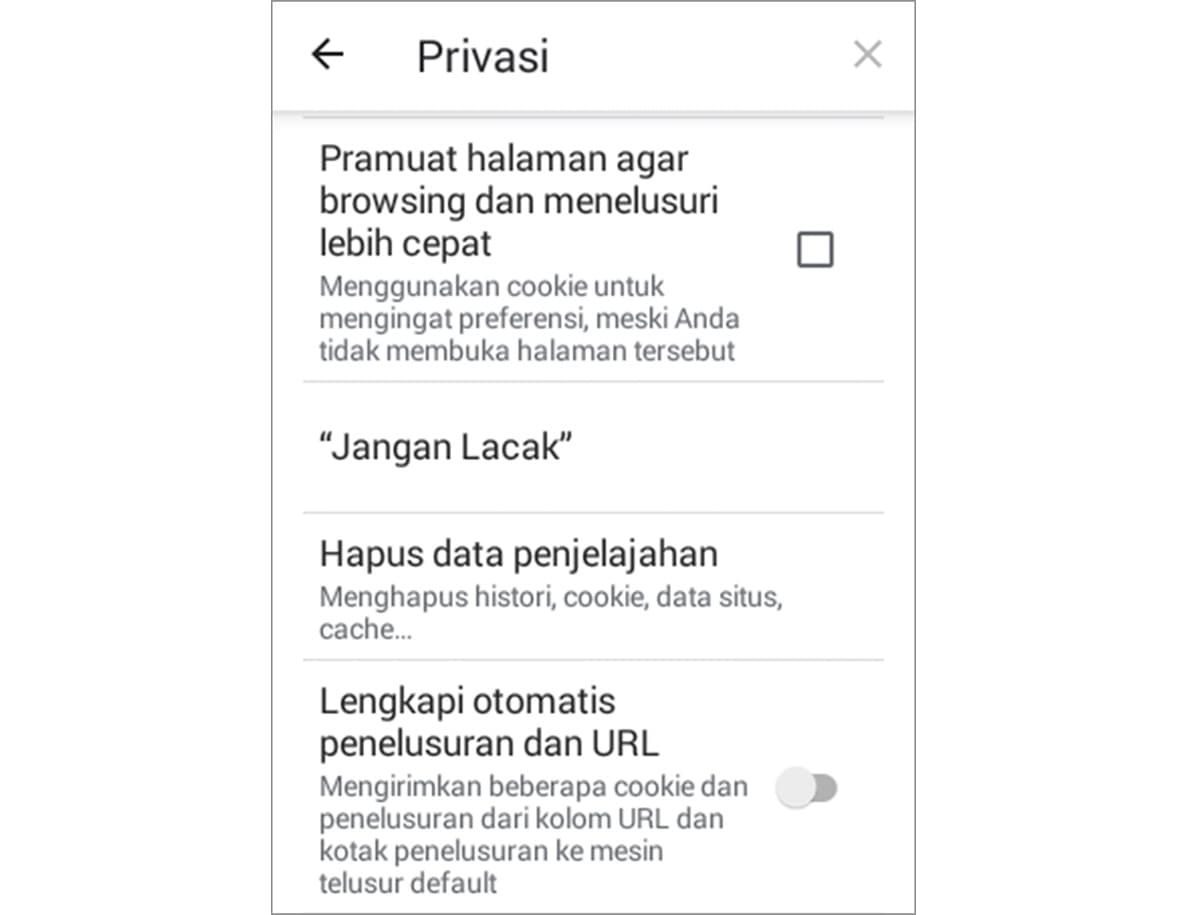The image size is (1185, 915).
Task: Enable Lengkapi otomatis penelusuran dan URL
Action: (x=807, y=788)
